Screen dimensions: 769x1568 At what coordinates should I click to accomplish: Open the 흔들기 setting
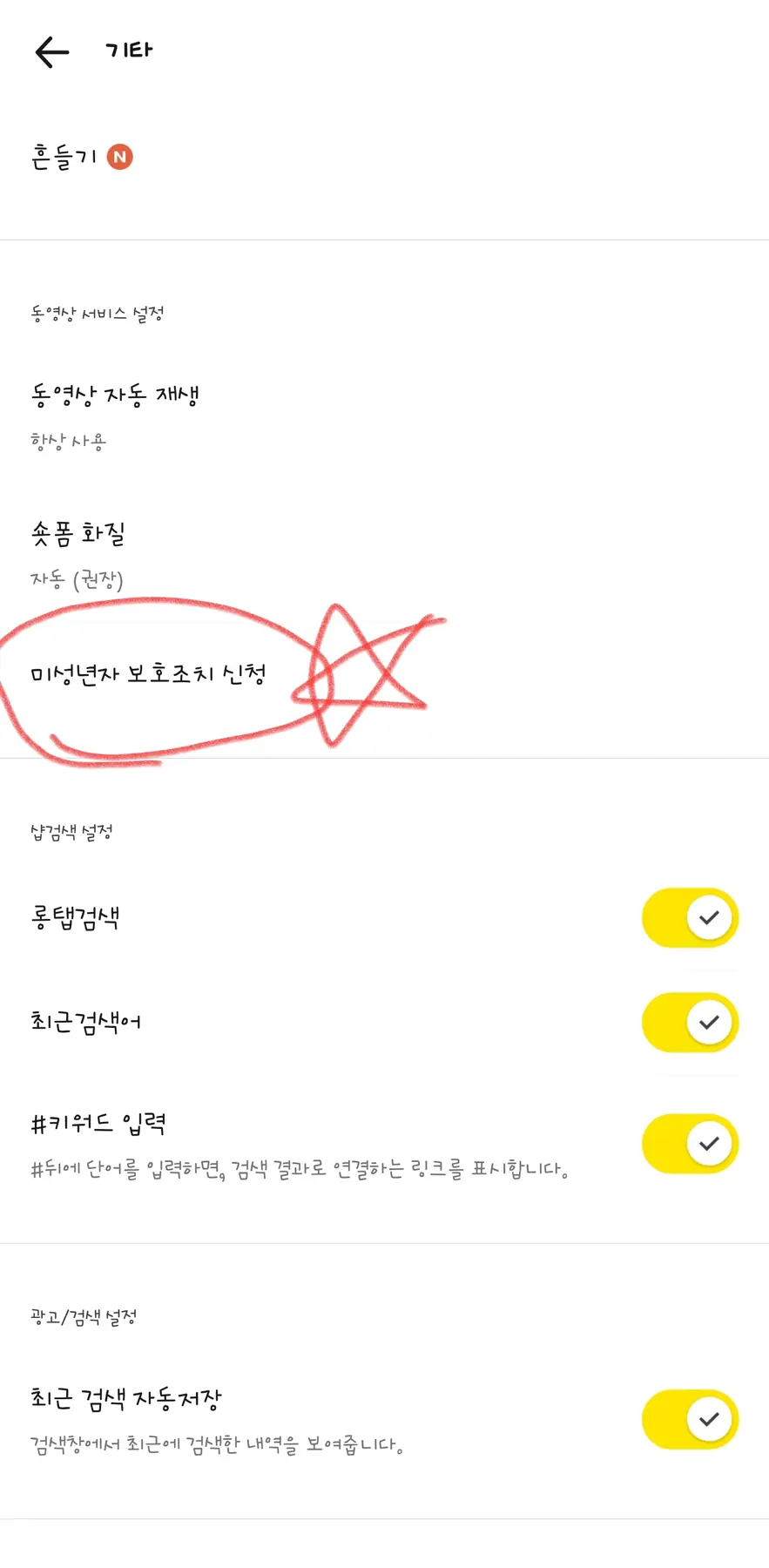65,158
